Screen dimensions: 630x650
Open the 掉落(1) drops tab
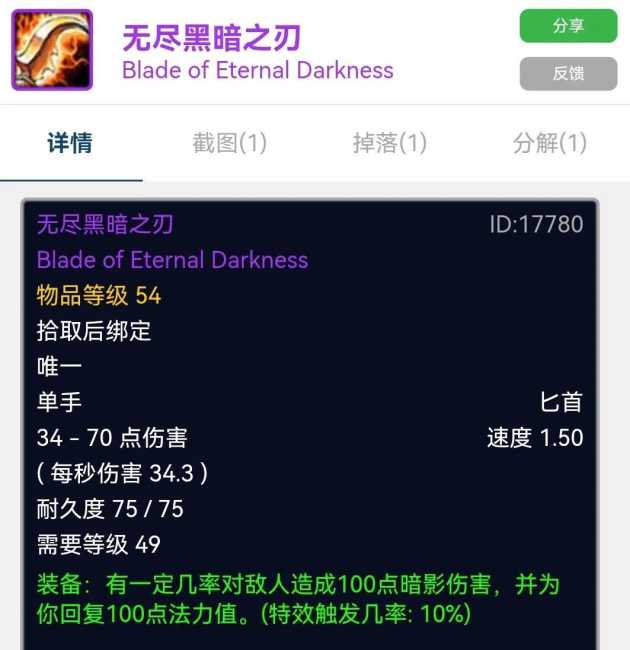coord(389,143)
